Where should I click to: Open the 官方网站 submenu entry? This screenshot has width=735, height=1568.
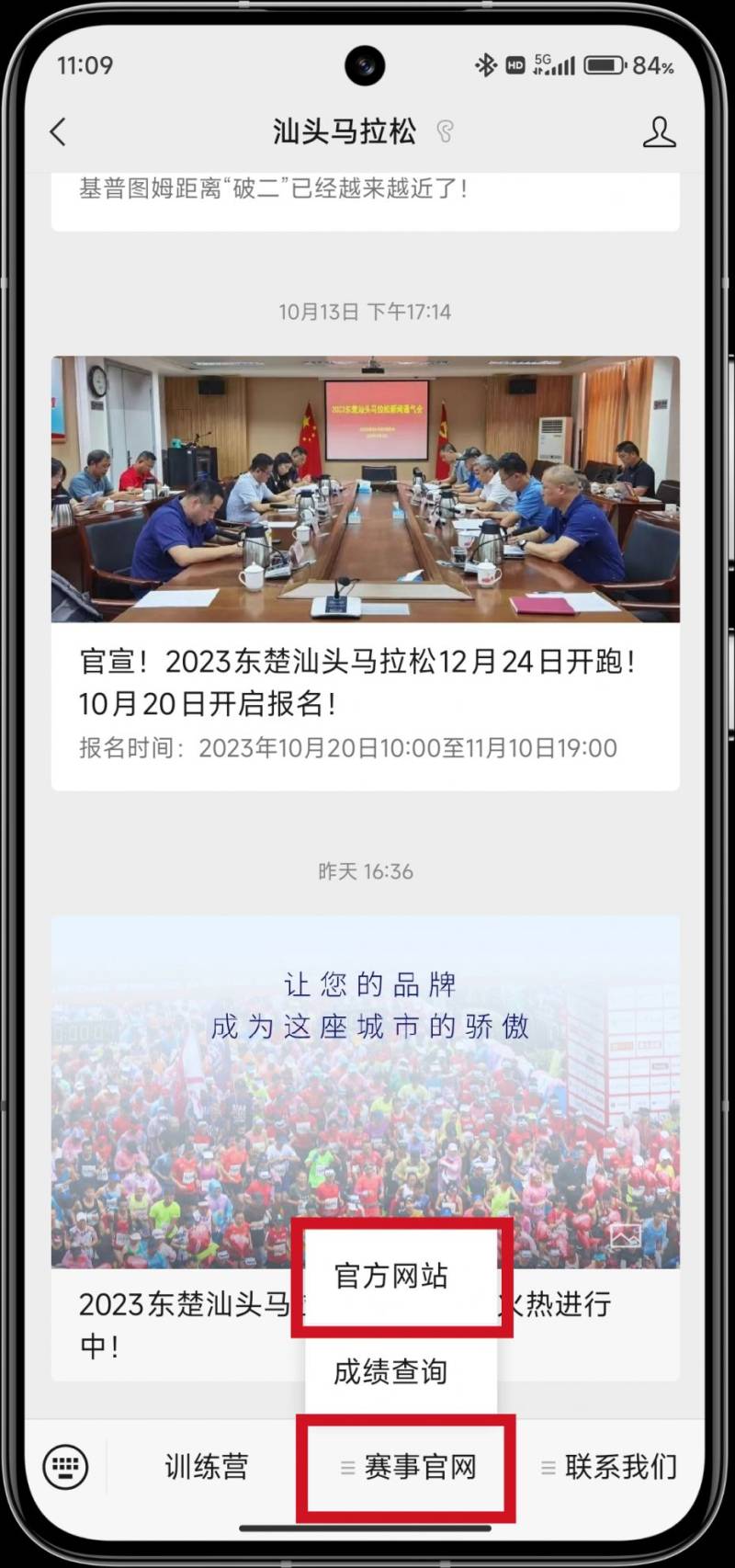tap(390, 1276)
